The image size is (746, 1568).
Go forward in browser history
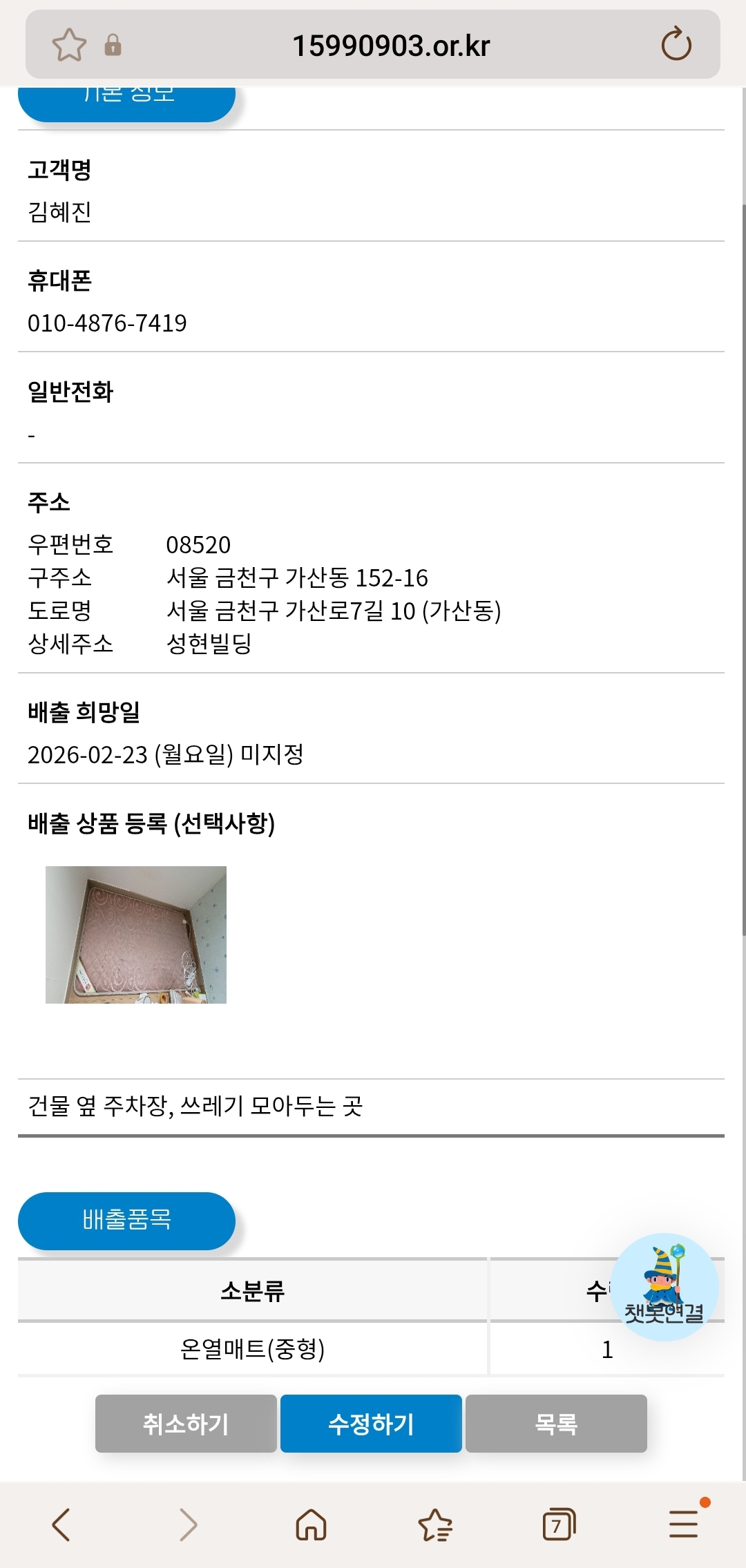188,1524
